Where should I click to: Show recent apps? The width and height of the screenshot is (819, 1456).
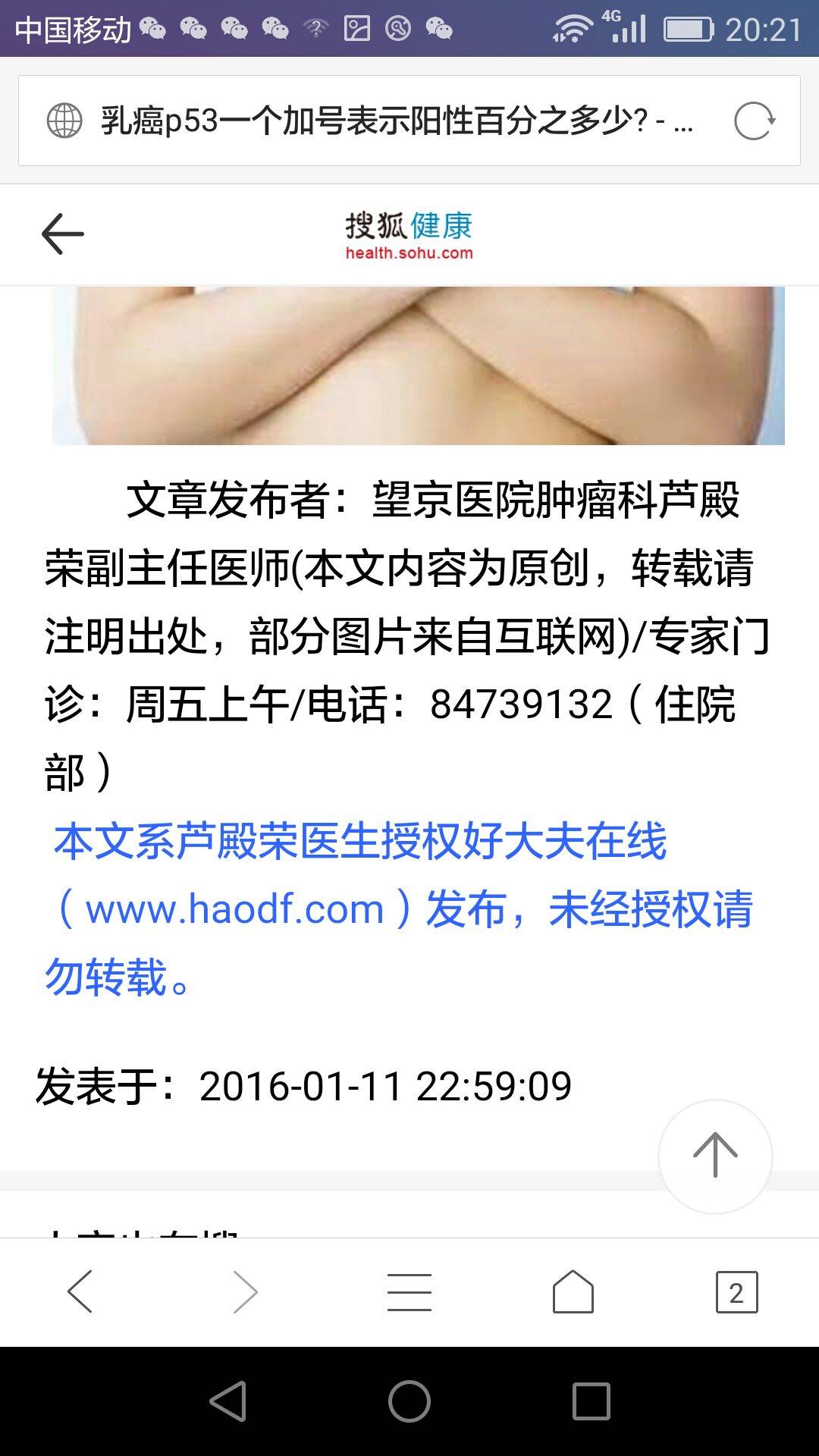[591, 1401]
